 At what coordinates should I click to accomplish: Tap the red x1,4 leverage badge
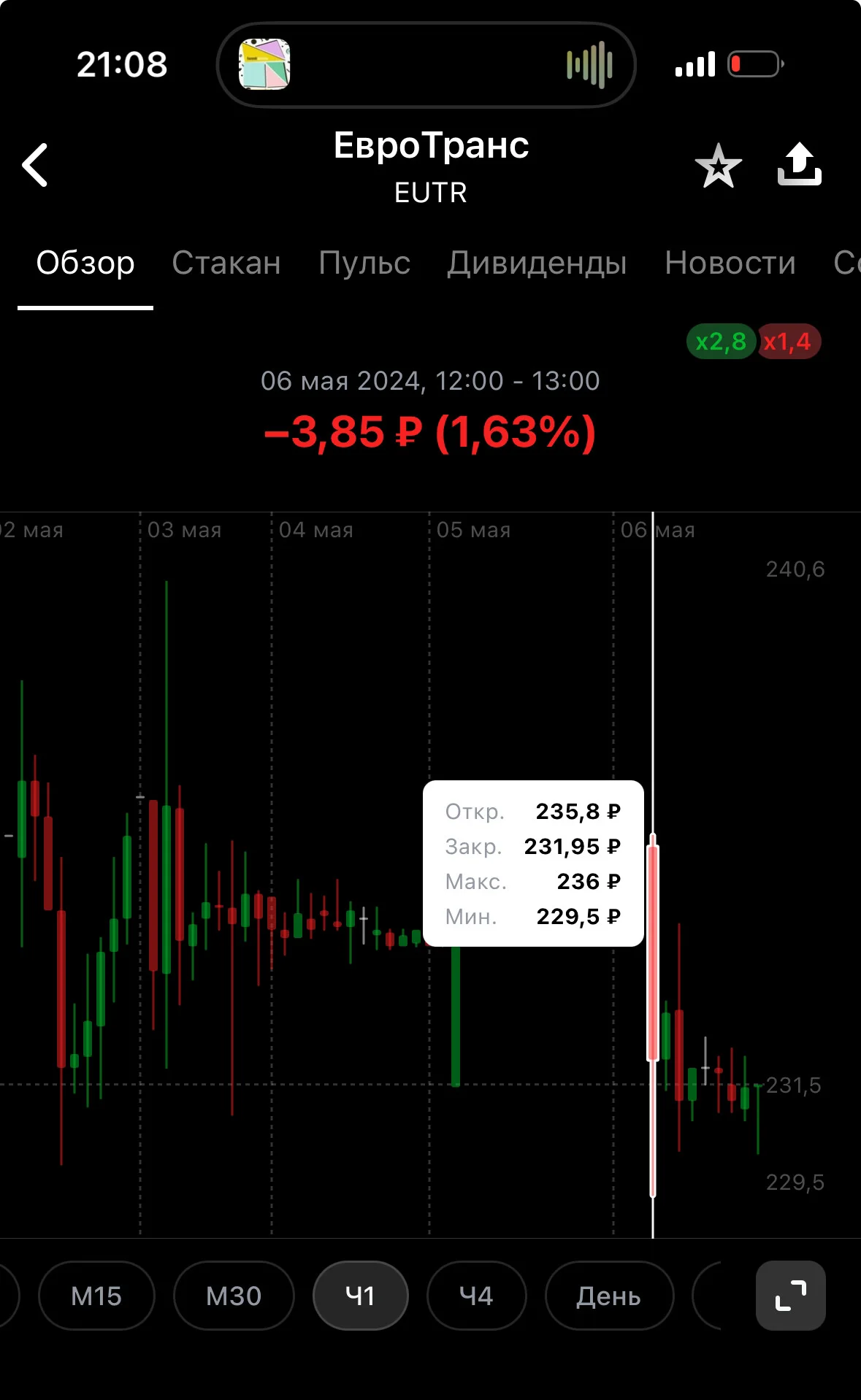(788, 342)
